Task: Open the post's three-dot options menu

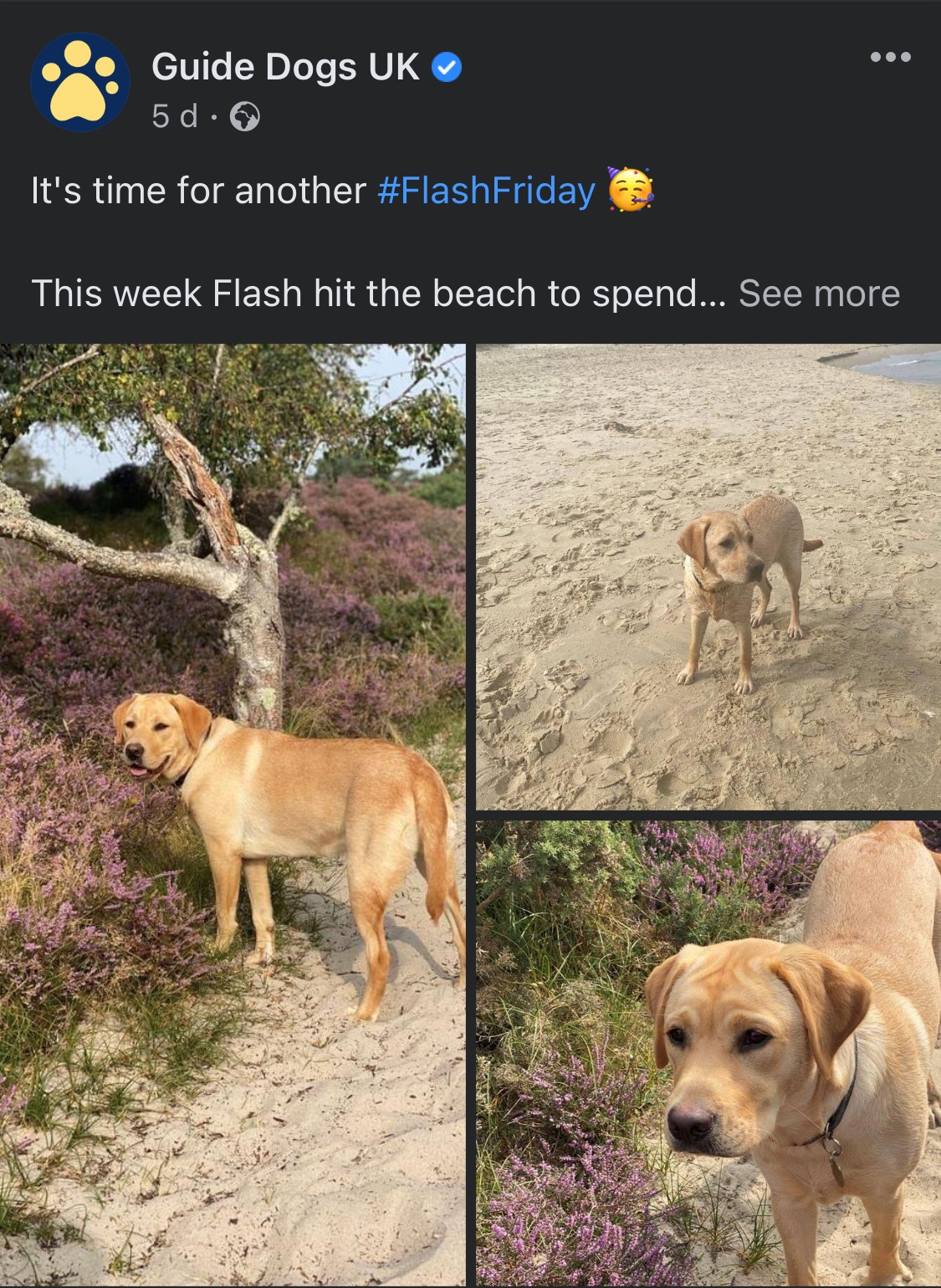Action: click(x=890, y=57)
